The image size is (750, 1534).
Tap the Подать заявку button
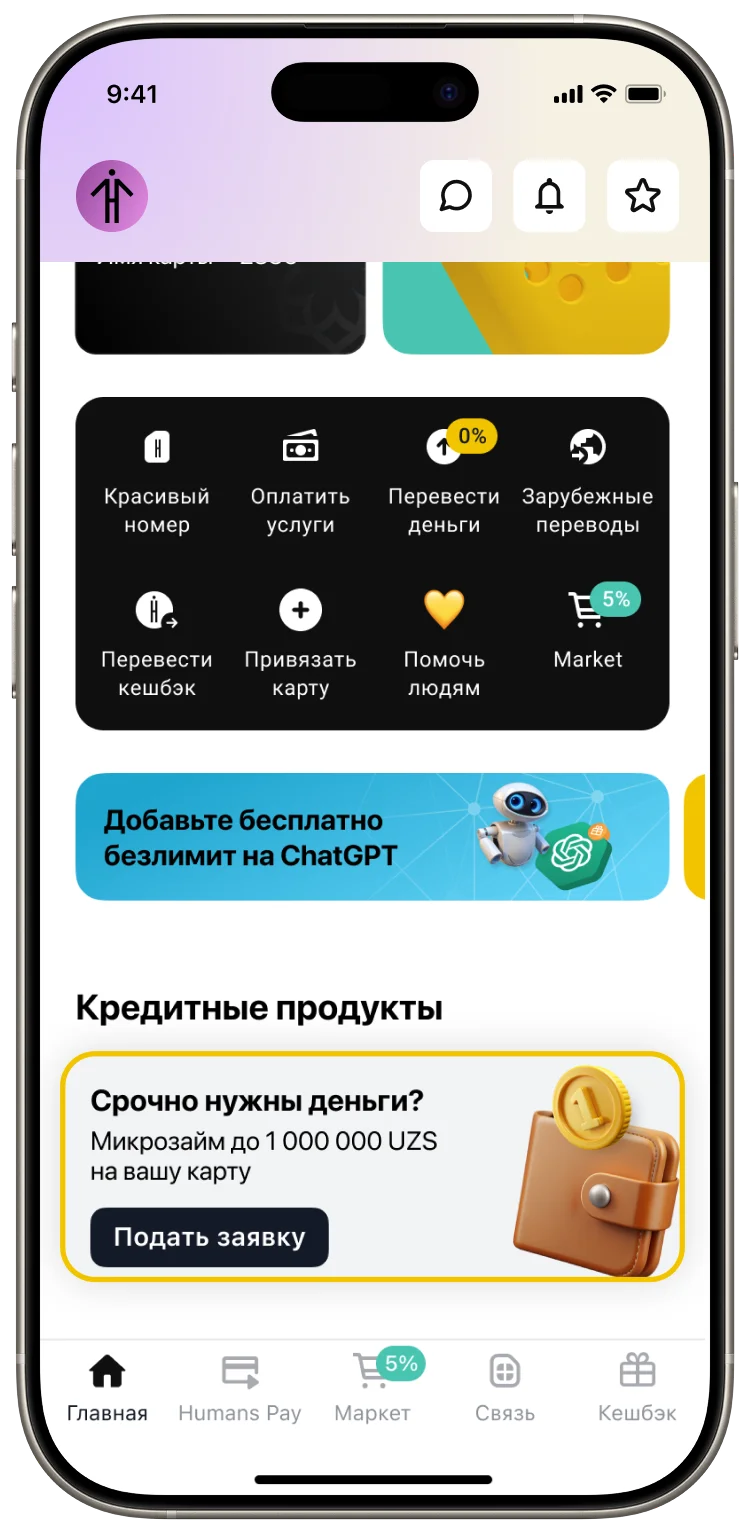pos(209,1237)
